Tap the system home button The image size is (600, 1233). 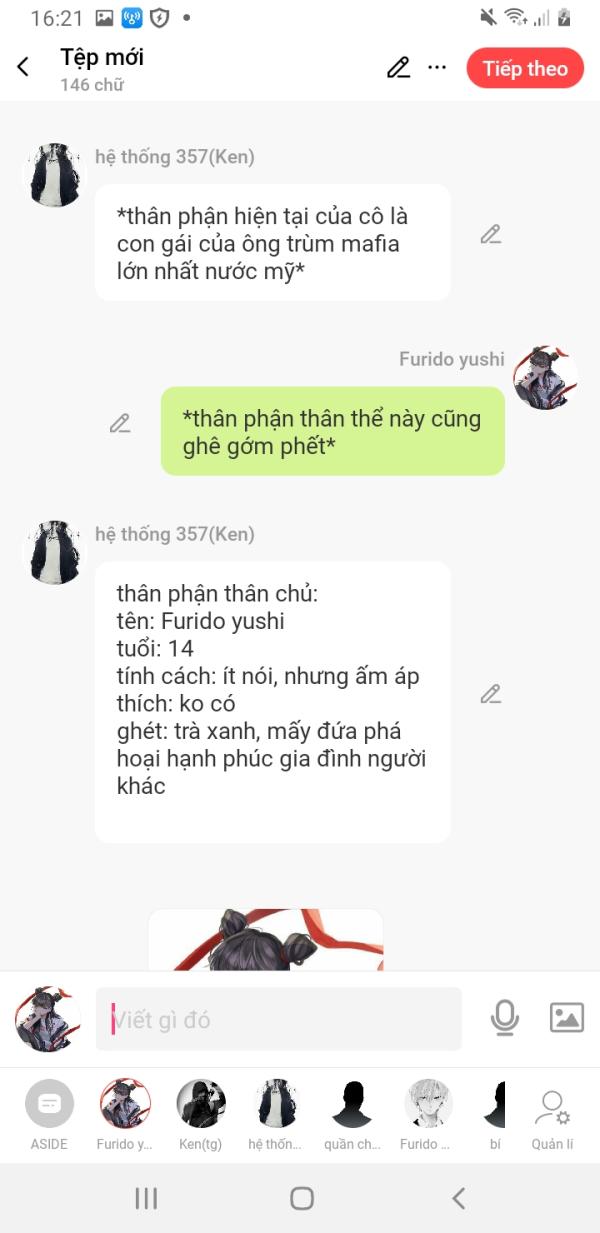(x=302, y=1198)
